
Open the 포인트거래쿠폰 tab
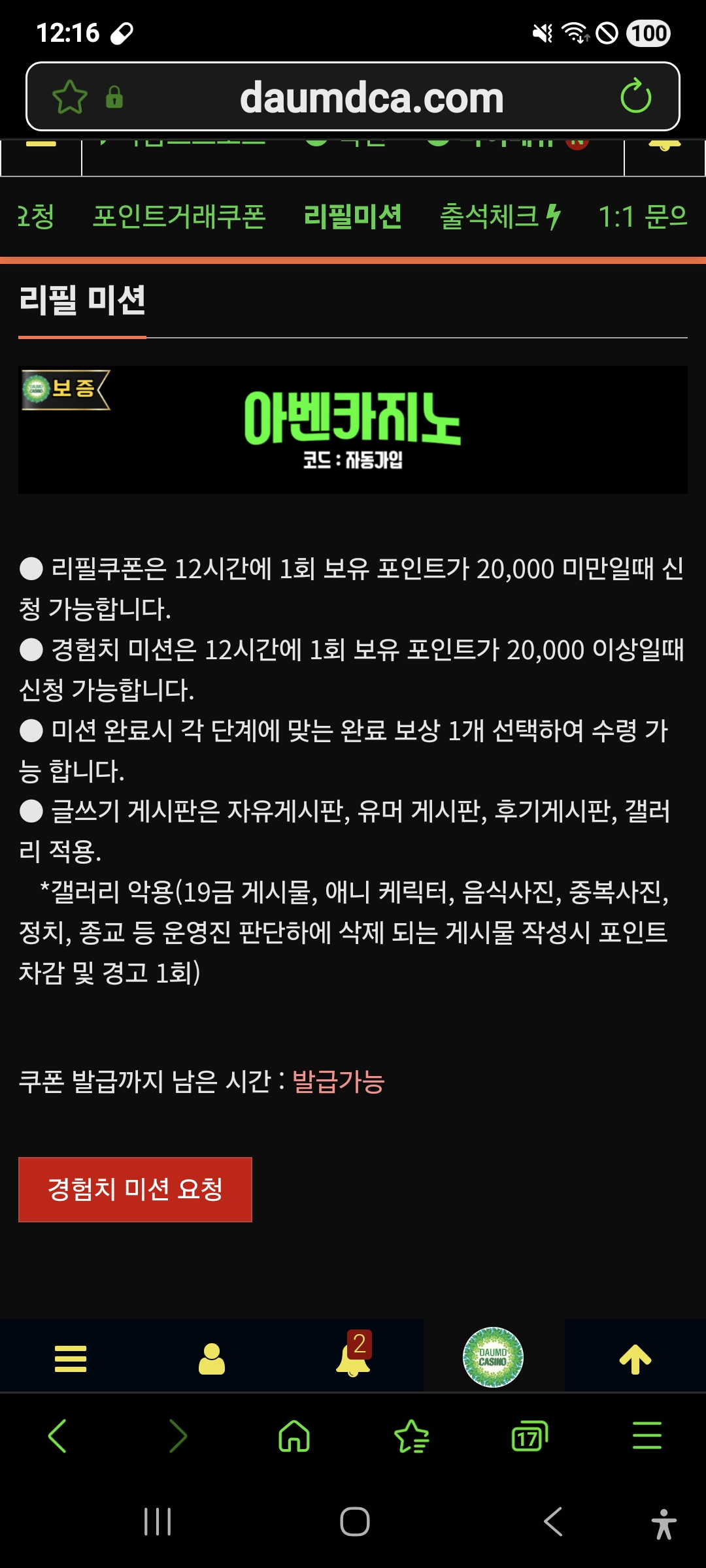(178, 216)
